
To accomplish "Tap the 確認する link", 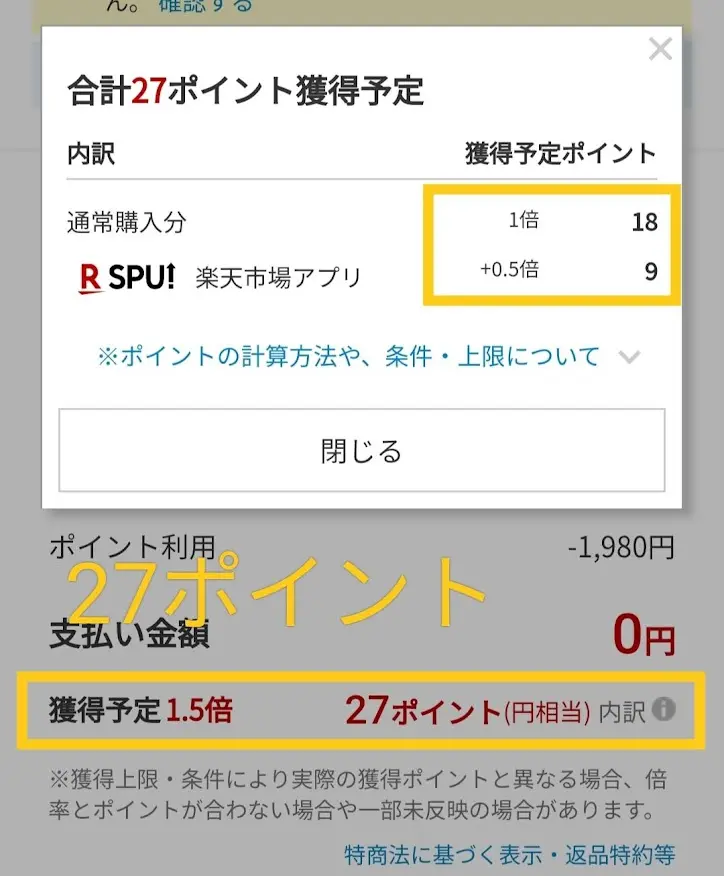I will (x=205, y=6).
